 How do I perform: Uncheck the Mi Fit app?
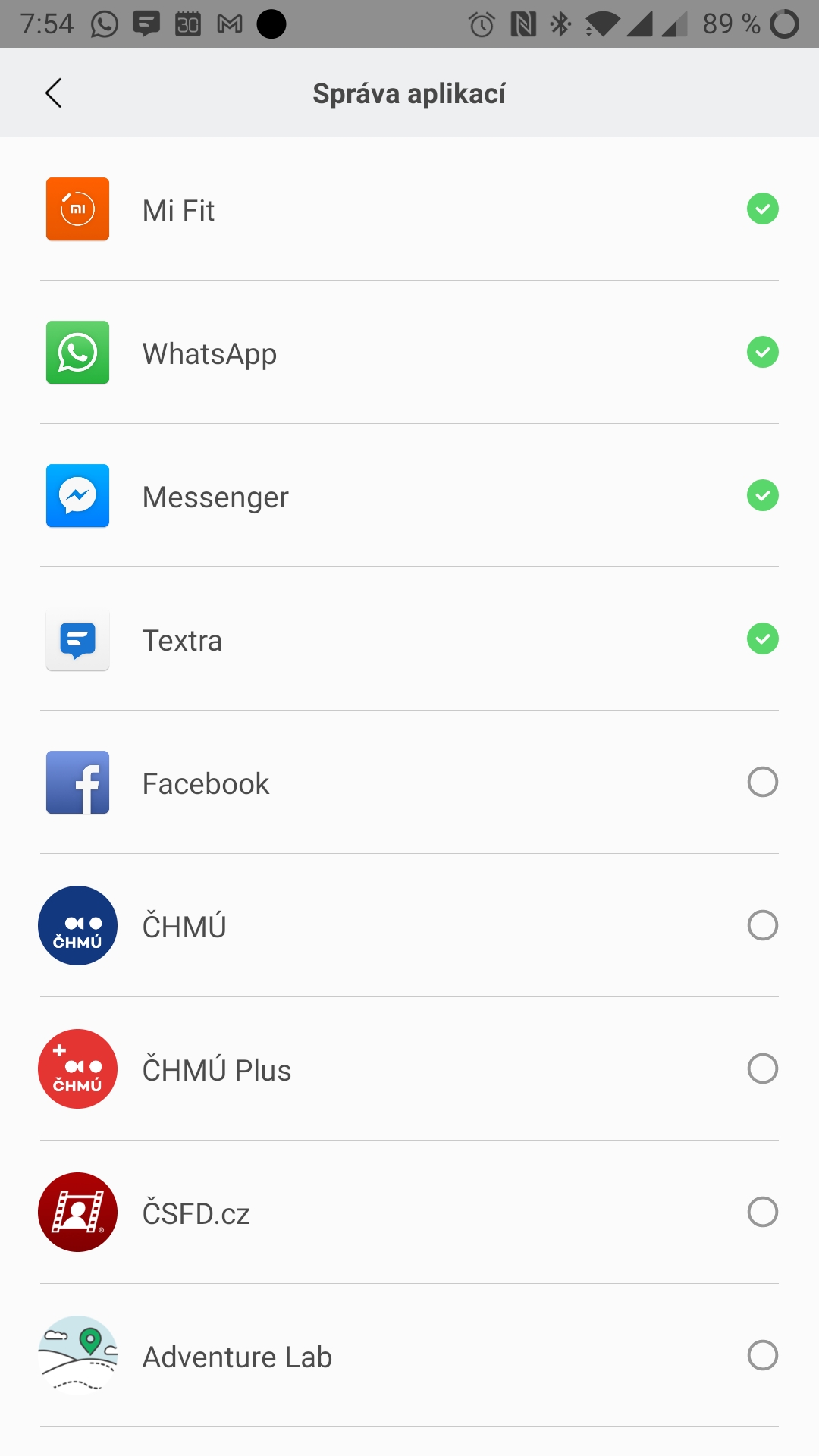tap(762, 209)
